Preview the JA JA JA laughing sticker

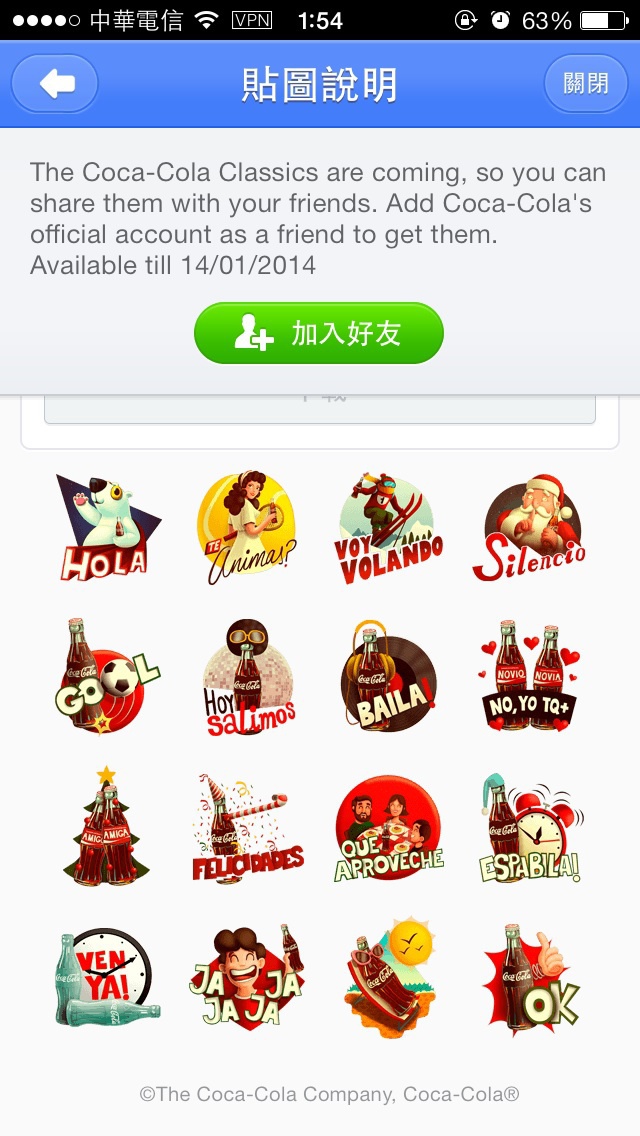point(247,978)
